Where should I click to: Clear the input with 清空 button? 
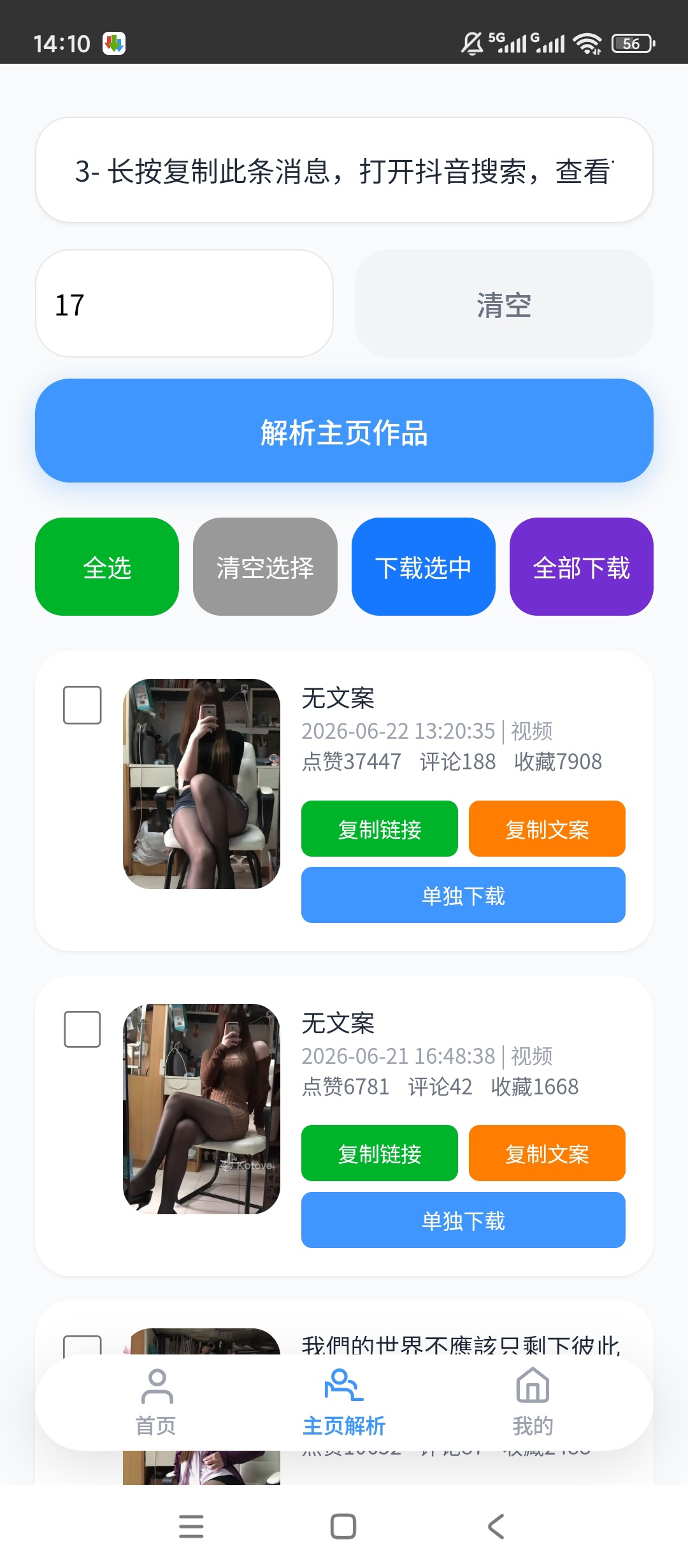click(504, 304)
